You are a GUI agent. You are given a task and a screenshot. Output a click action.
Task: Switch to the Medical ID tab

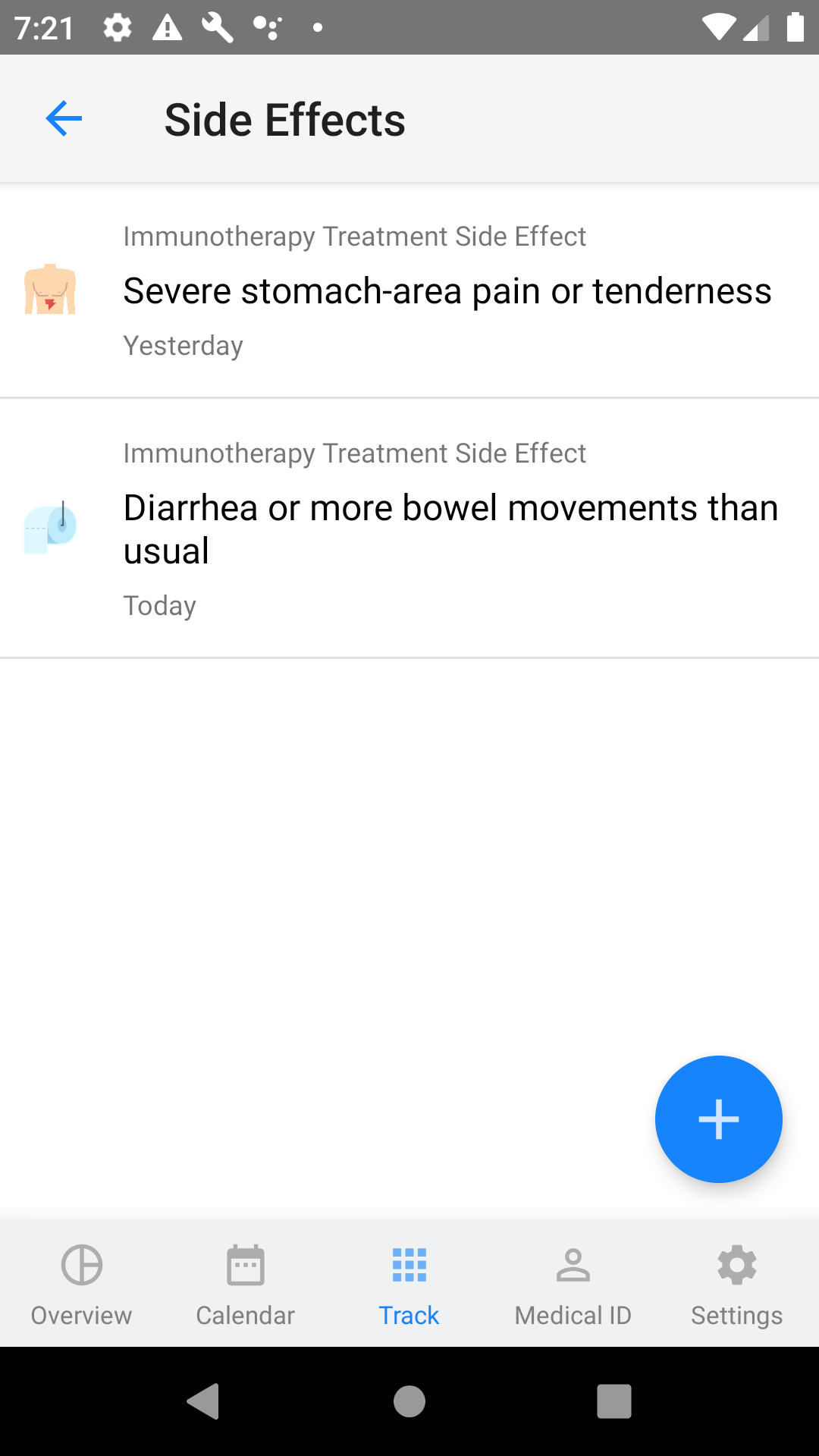pos(573,1283)
